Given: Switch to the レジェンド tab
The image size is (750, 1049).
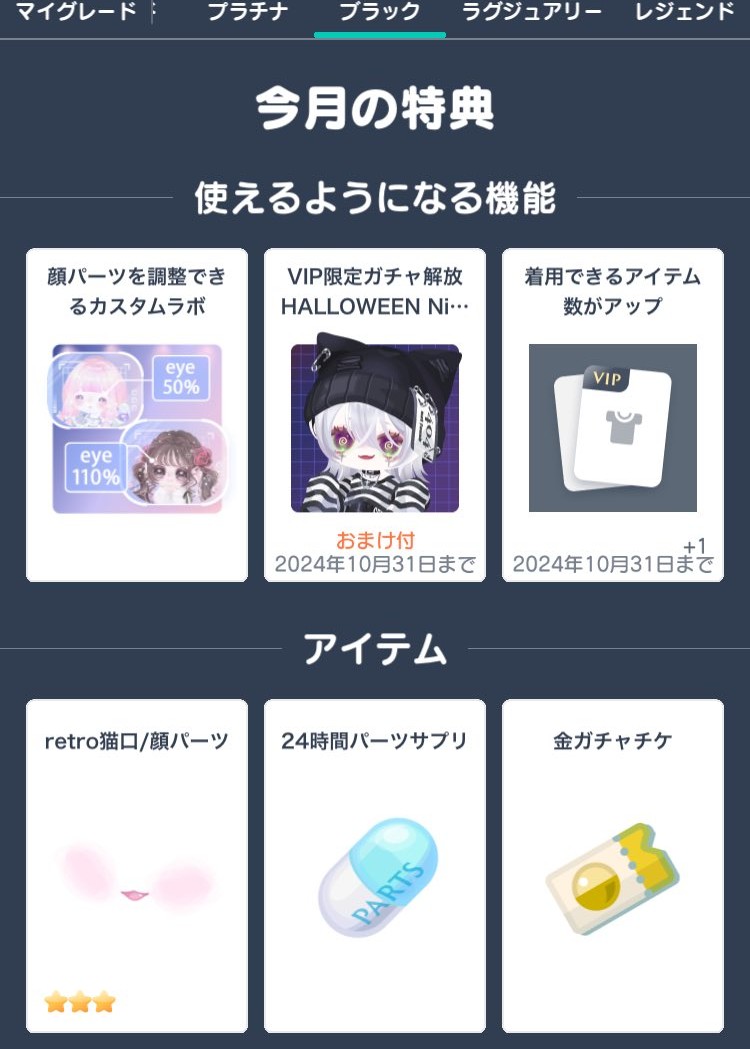Looking at the screenshot, I should [685, 14].
